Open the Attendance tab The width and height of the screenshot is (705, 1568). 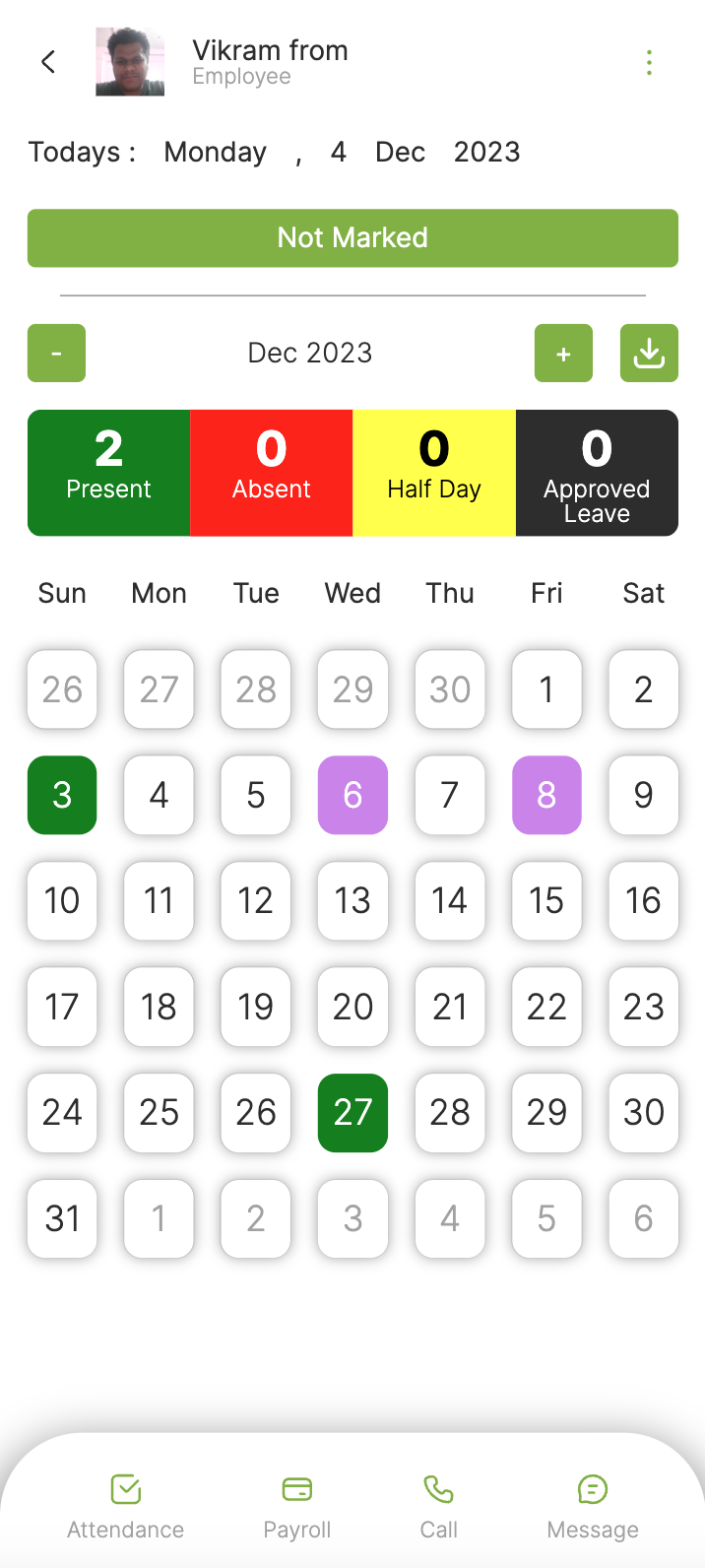click(x=126, y=1507)
